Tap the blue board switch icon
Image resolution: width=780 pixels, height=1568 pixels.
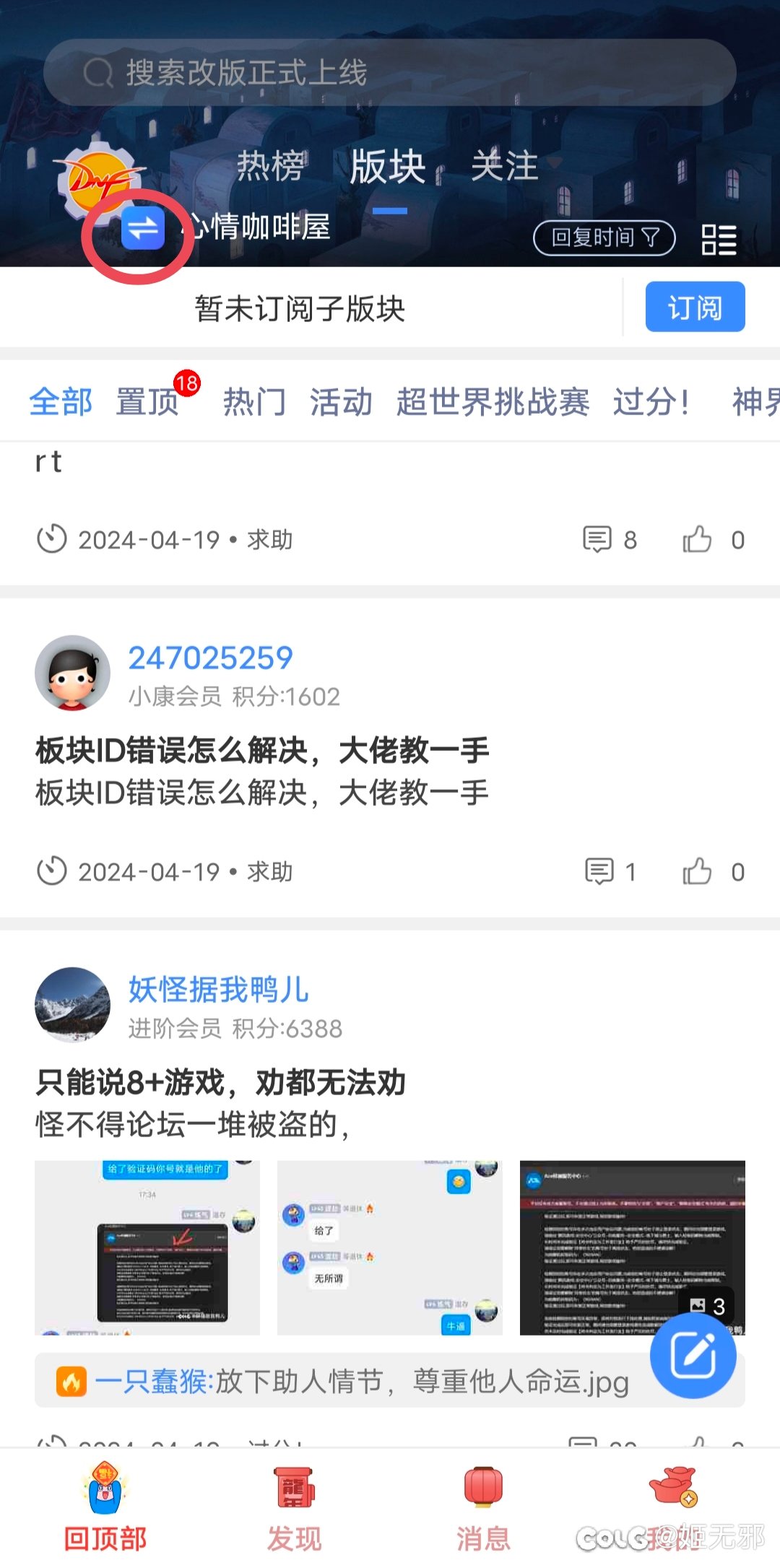[142, 229]
